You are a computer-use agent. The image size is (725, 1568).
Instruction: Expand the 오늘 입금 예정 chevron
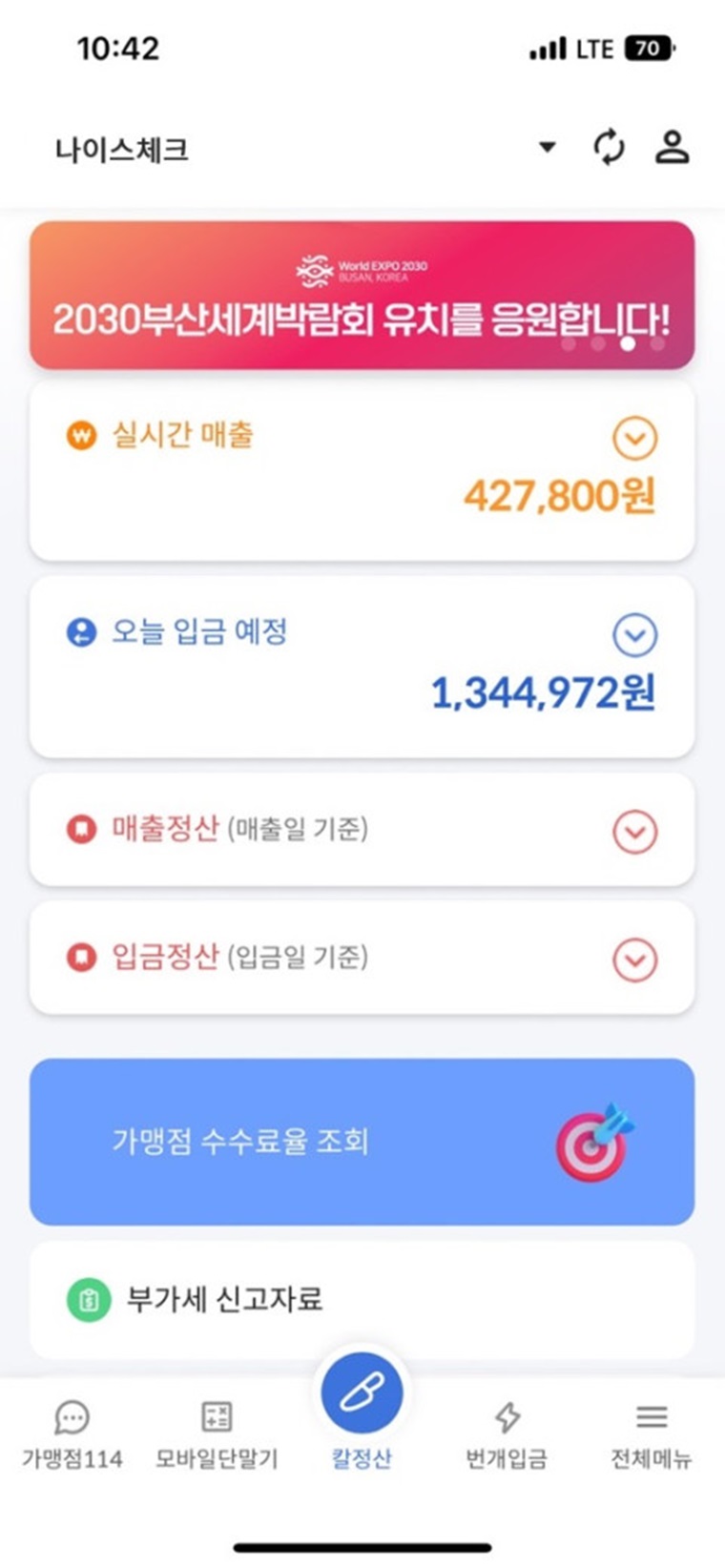coord(634,635)
